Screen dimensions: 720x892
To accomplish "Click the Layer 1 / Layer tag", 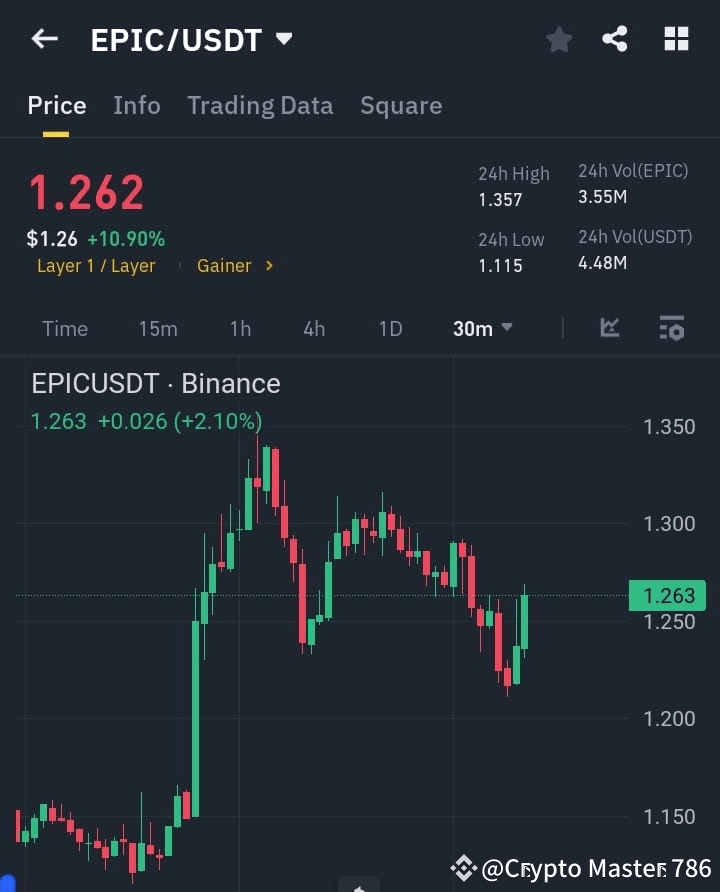I will 96,265.
